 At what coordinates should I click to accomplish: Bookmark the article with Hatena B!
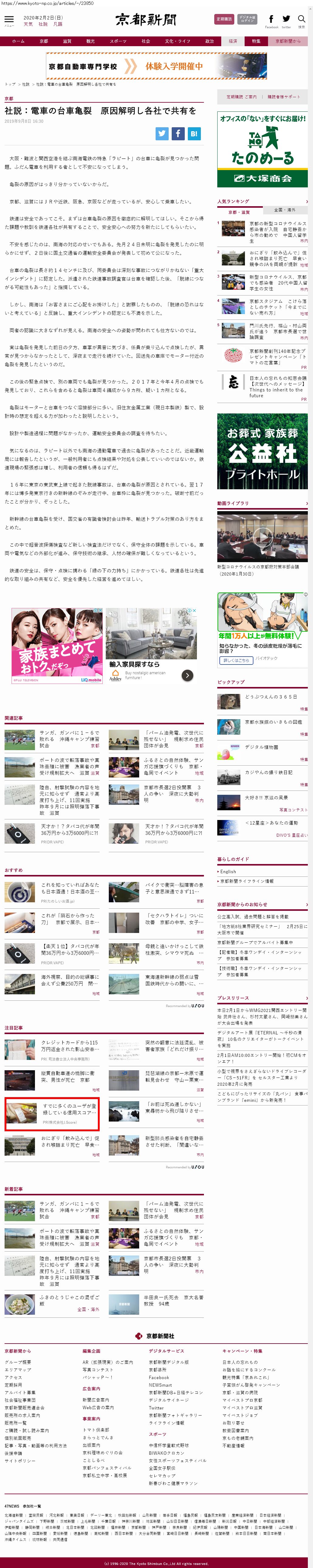(194, 133)
